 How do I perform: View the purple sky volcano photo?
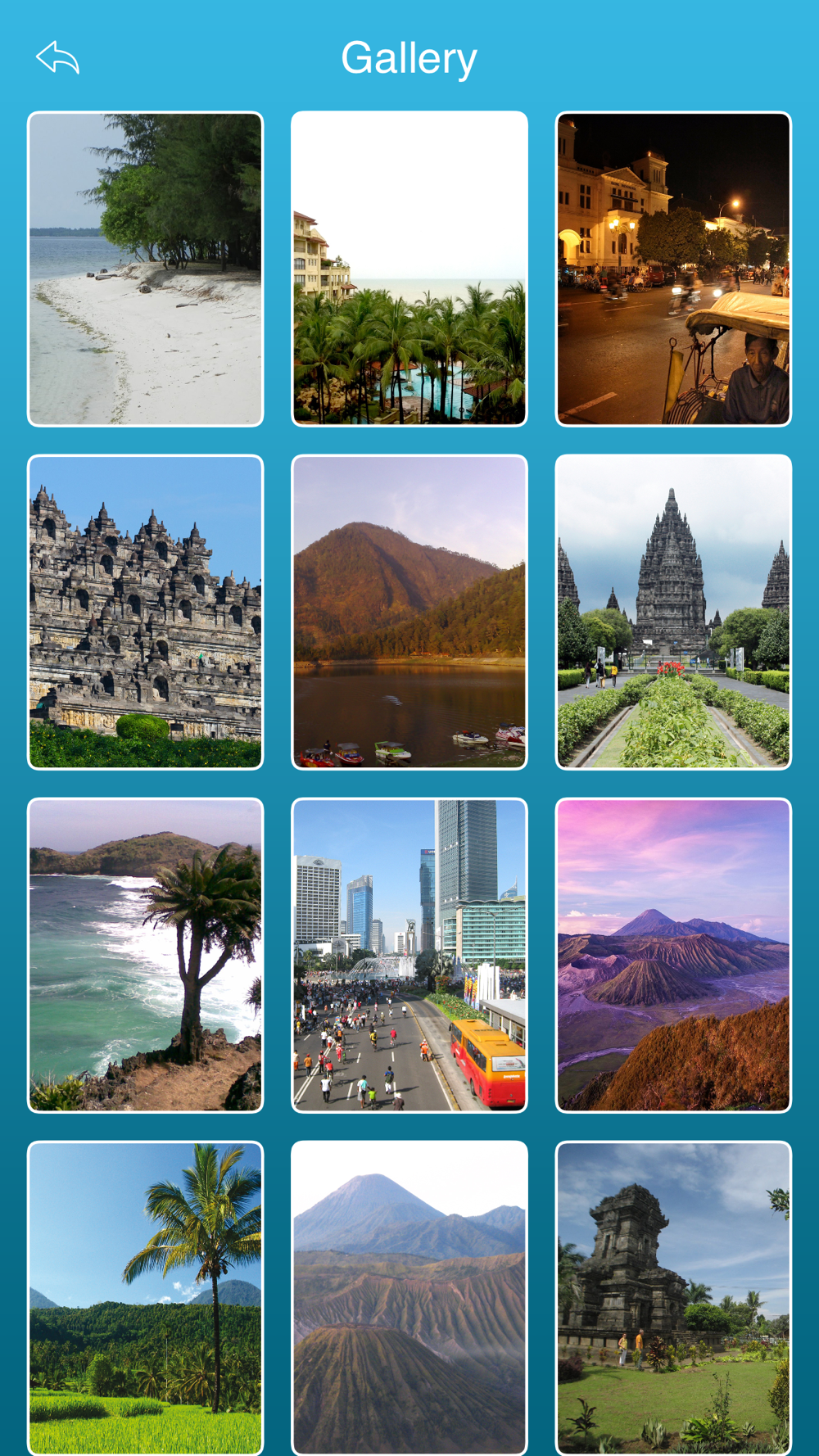pos(673,955)
